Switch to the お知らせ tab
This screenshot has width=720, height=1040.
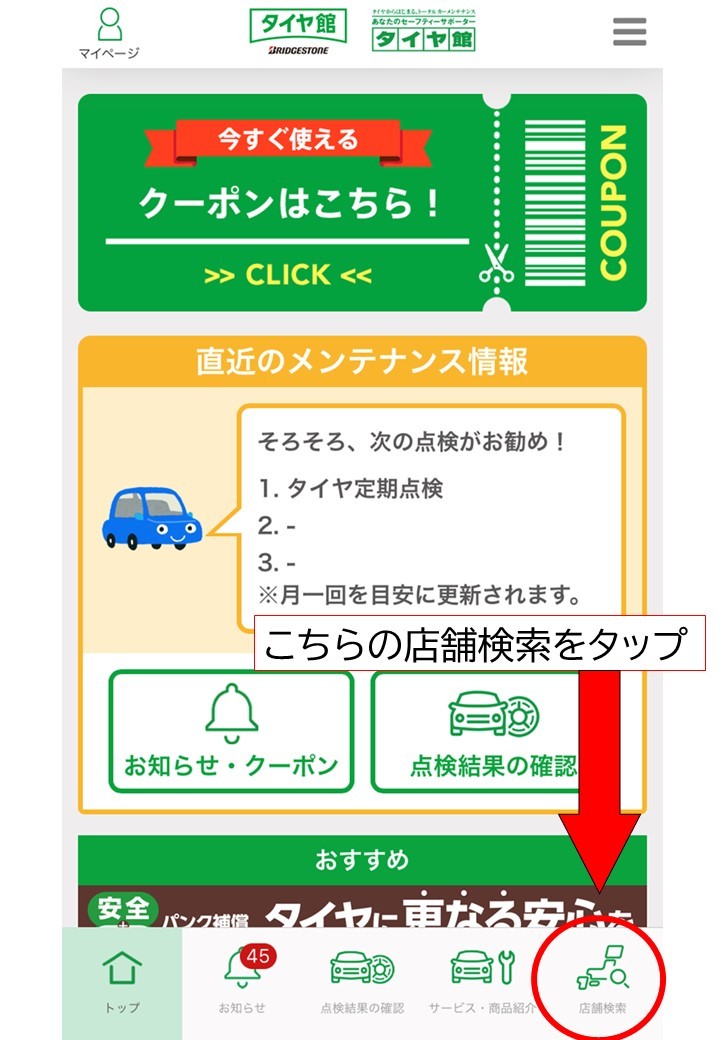pos(242,982)
